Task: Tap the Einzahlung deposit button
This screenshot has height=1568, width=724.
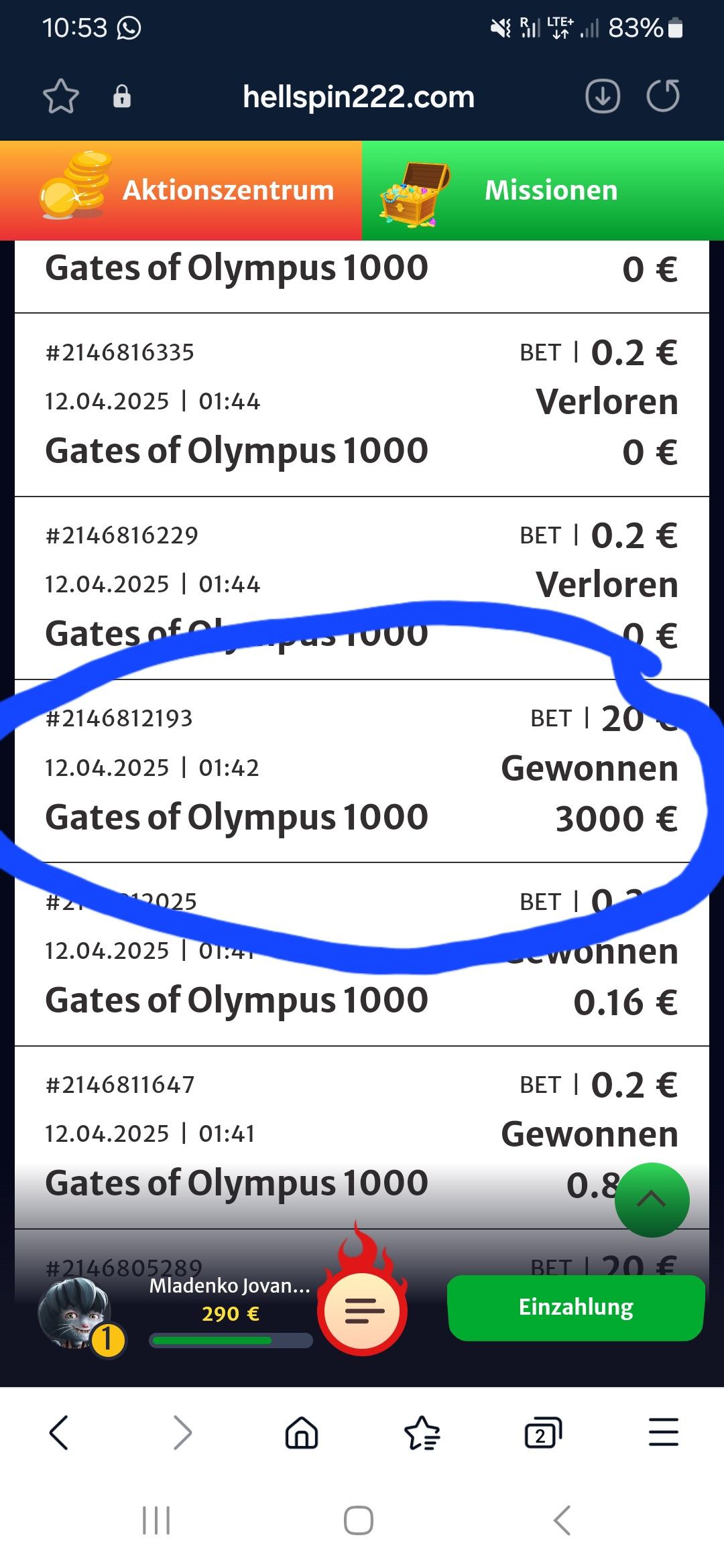Action: coord(576,1307)
